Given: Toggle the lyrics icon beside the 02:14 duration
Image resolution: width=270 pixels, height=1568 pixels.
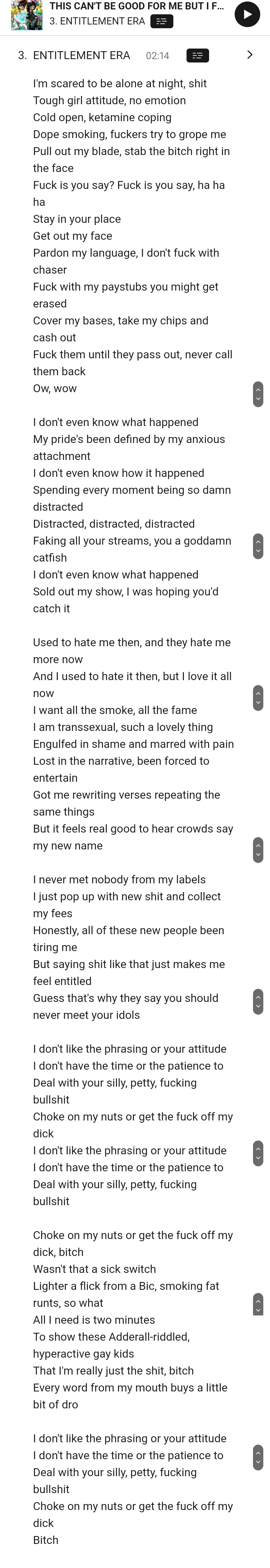Looking at the screenshot, I should 197,55.
